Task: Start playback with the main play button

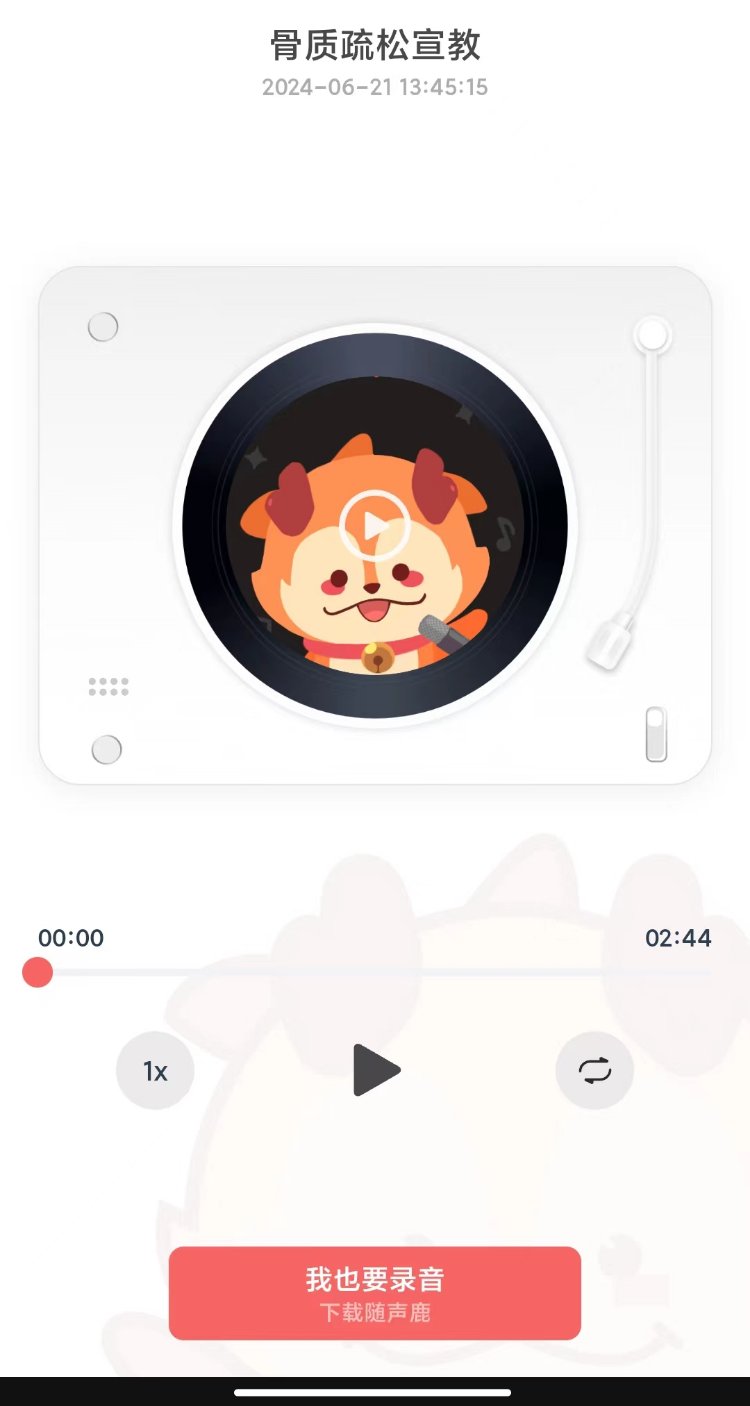Action: pyautogui.click(x=376, y=1070)
